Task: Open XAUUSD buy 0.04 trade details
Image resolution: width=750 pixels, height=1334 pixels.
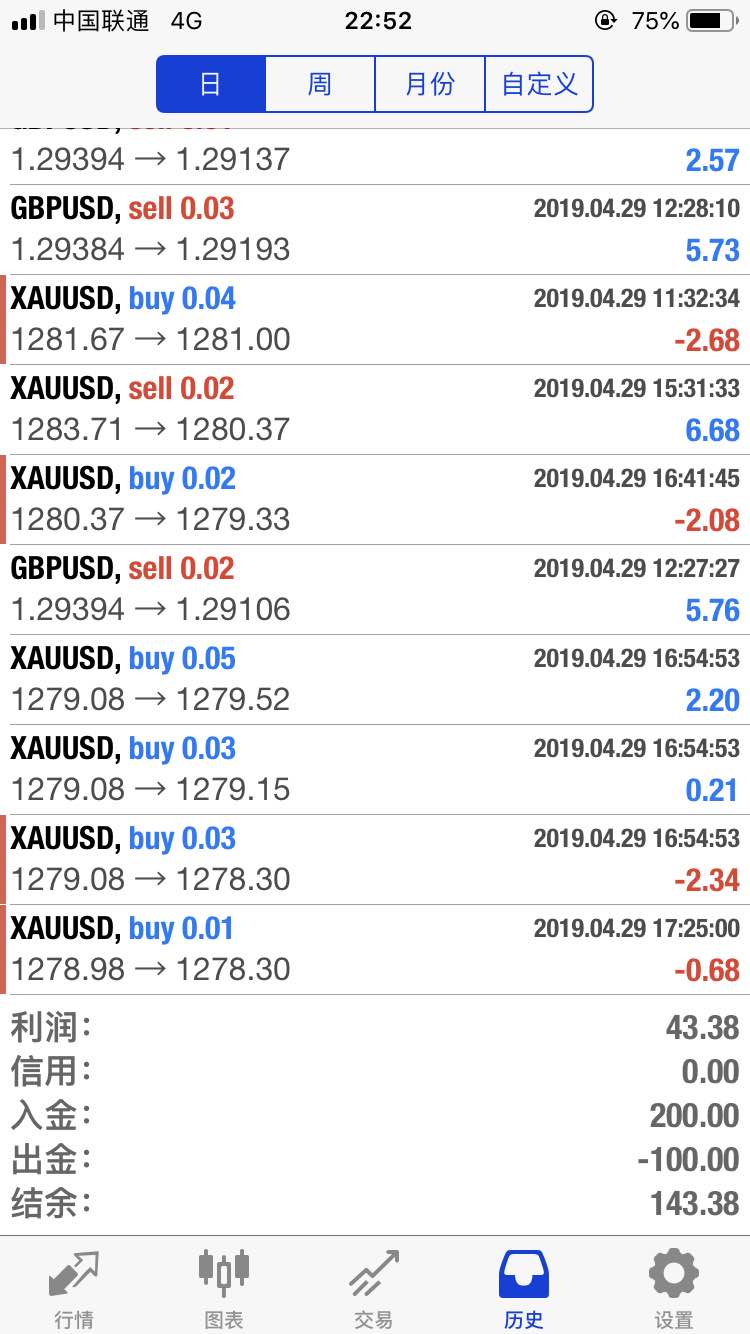Action: click(375, 320)
